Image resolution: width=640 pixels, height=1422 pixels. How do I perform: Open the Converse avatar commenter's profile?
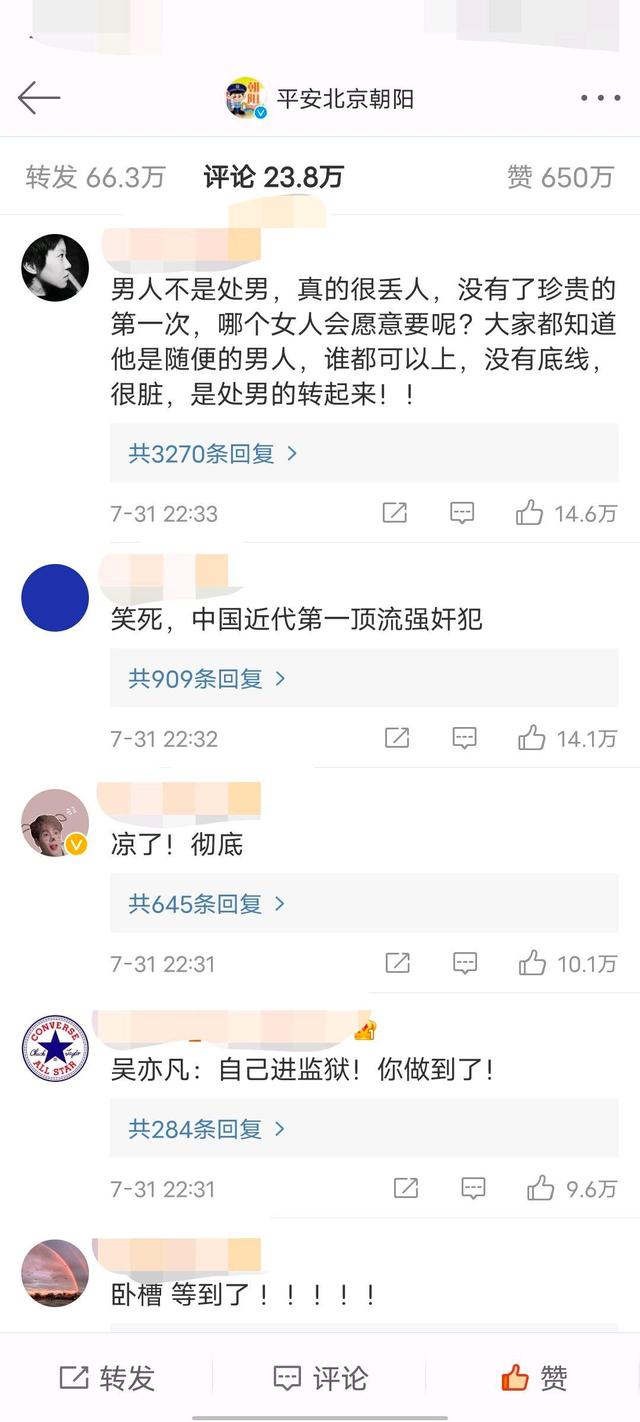(x=55, y=1048)
